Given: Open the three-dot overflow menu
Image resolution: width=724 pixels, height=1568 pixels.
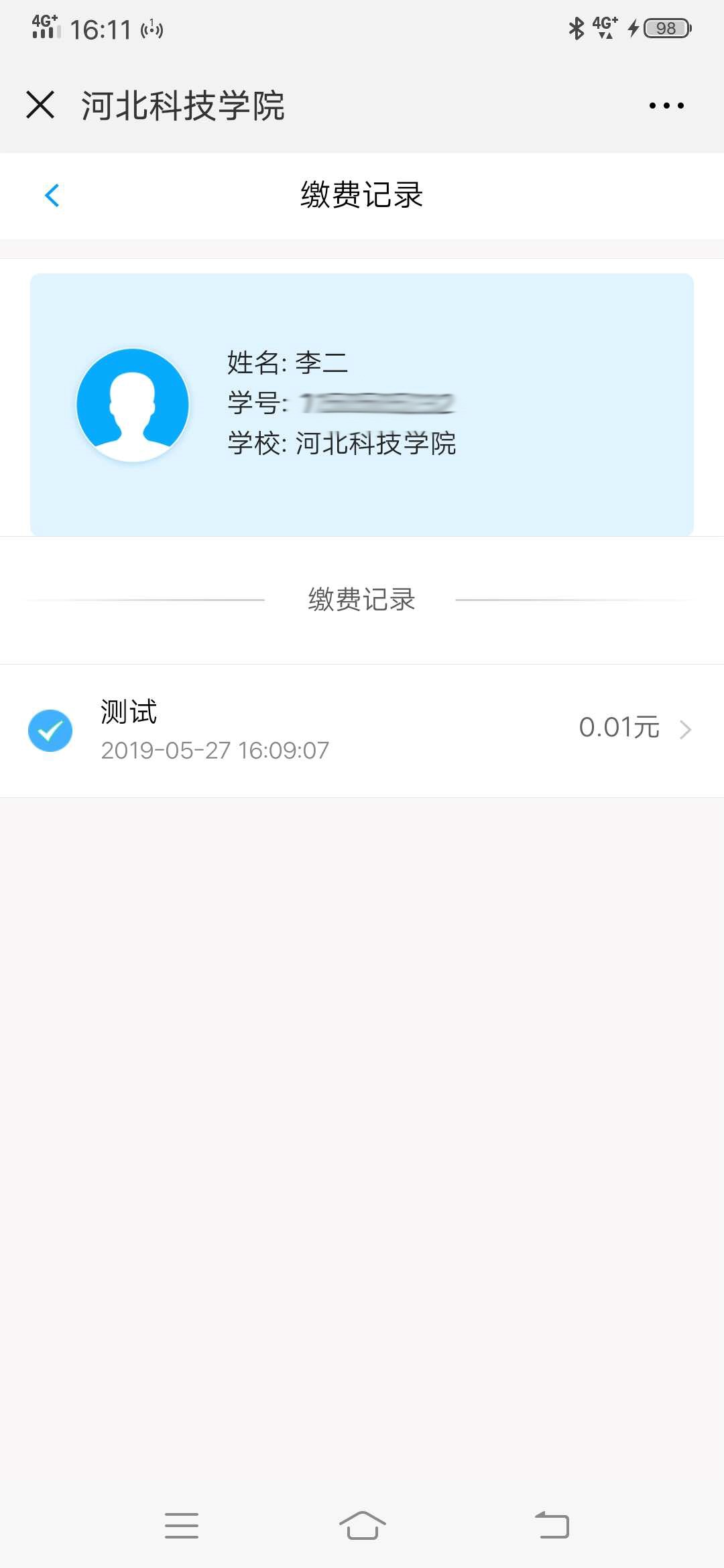Looking at the screenshot, I should pyautogui.click(x=666, y=105).
